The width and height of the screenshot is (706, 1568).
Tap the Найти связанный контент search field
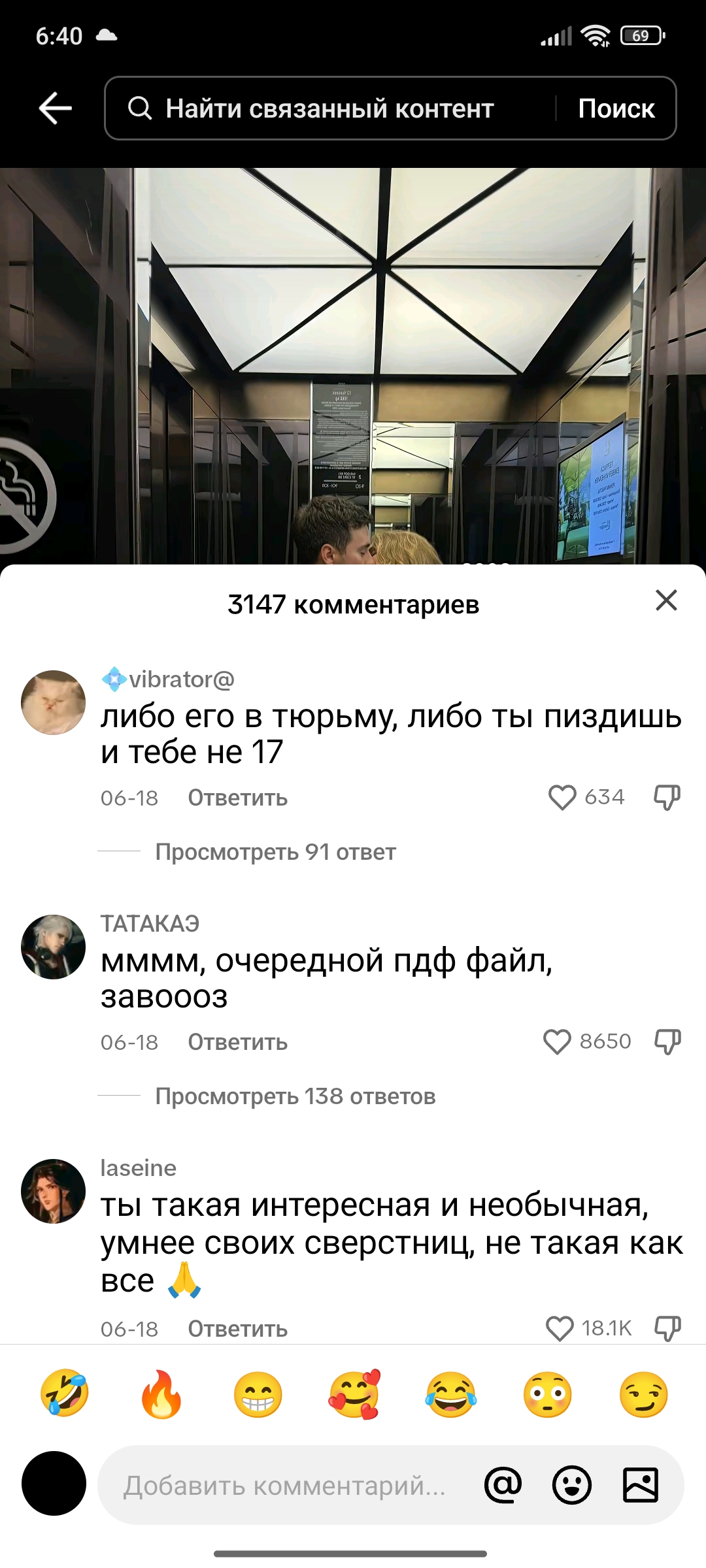tap(330, 108)
